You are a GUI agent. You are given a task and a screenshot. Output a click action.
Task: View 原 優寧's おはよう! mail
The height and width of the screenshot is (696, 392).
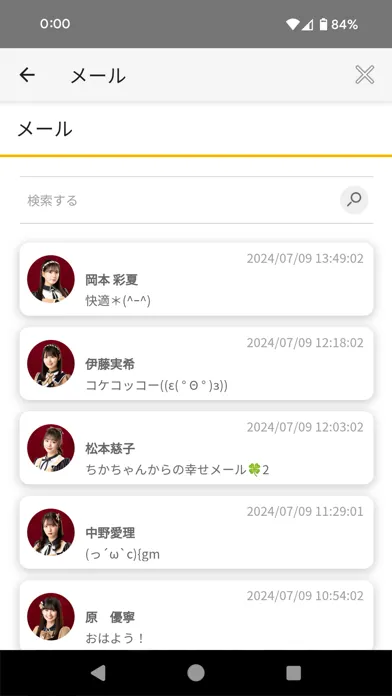[x=196, y=615]
